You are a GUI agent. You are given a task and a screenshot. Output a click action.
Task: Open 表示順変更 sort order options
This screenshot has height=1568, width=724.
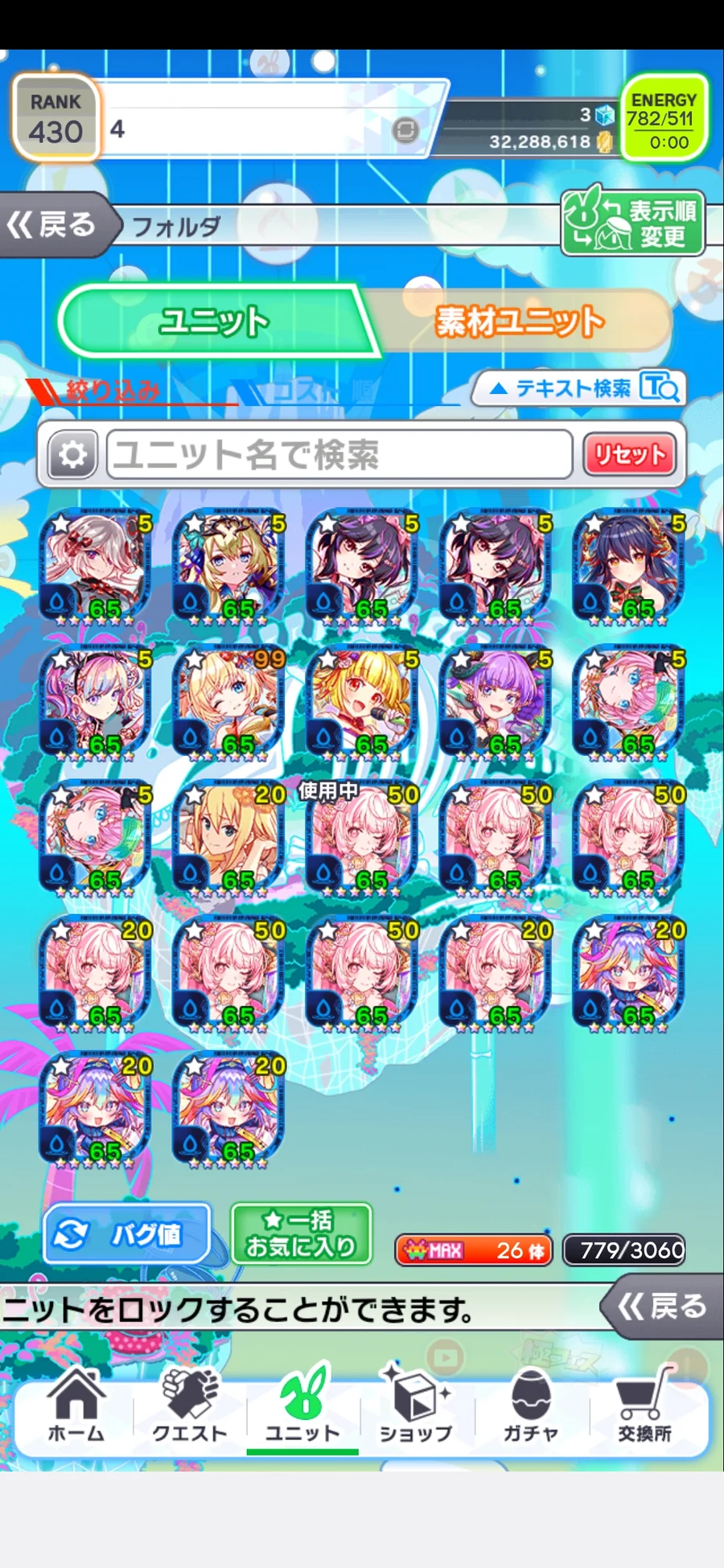[632, 224]
